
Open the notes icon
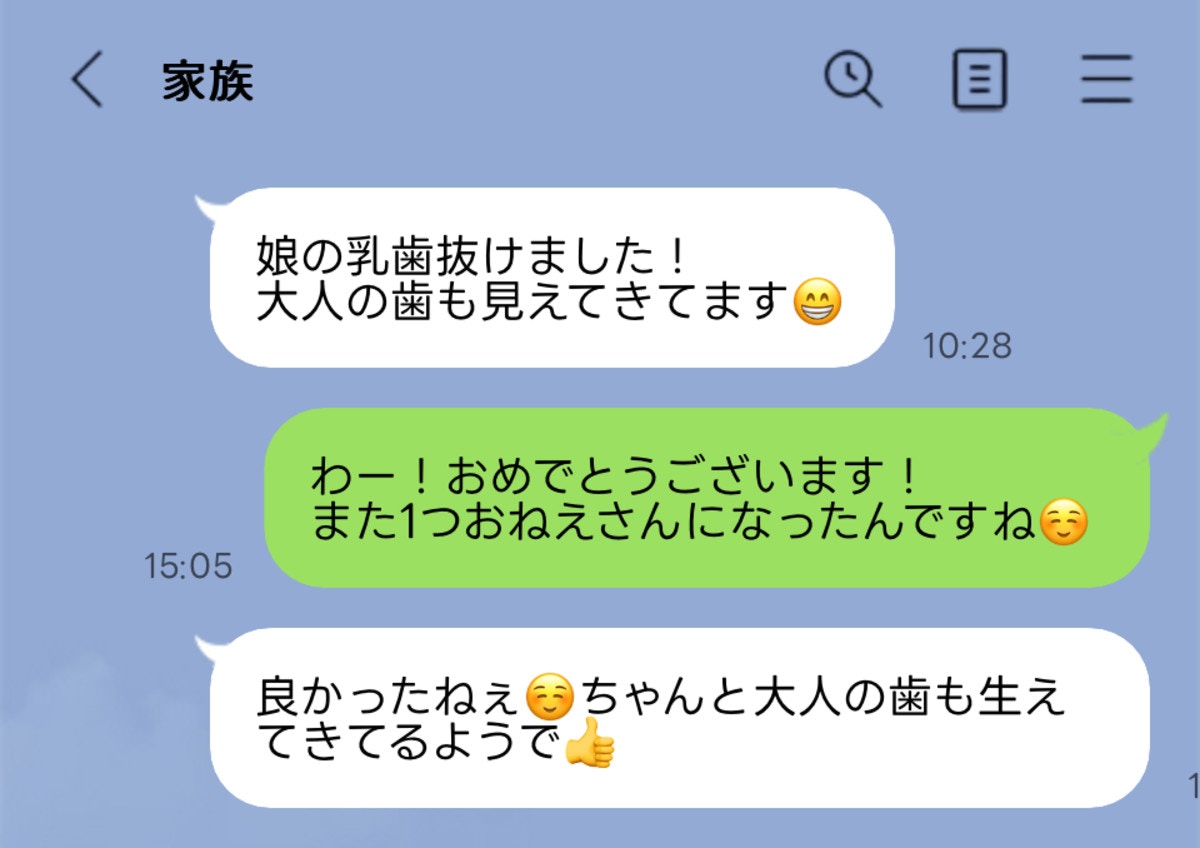[x=979, y=80]
